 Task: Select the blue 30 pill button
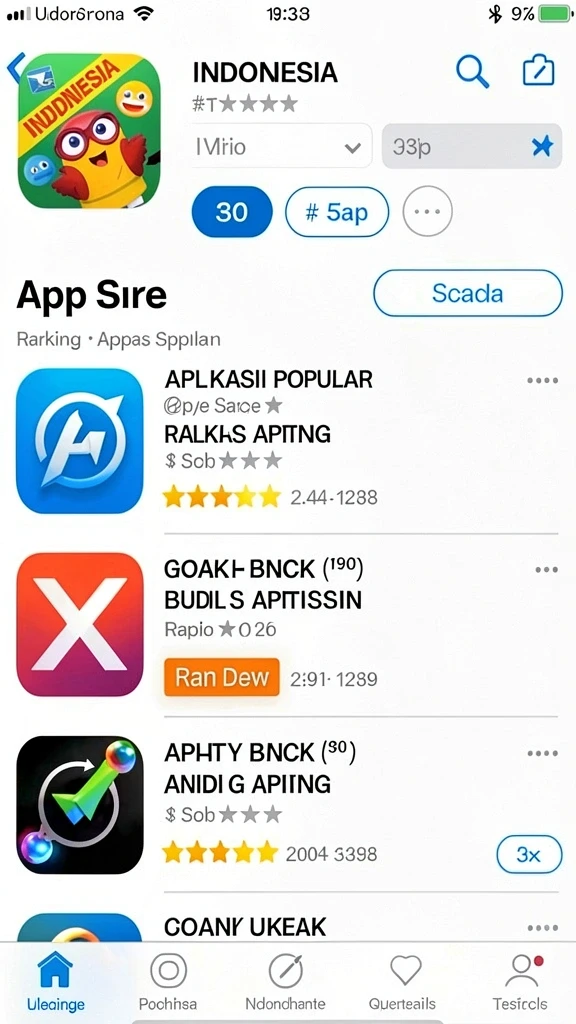232,212
